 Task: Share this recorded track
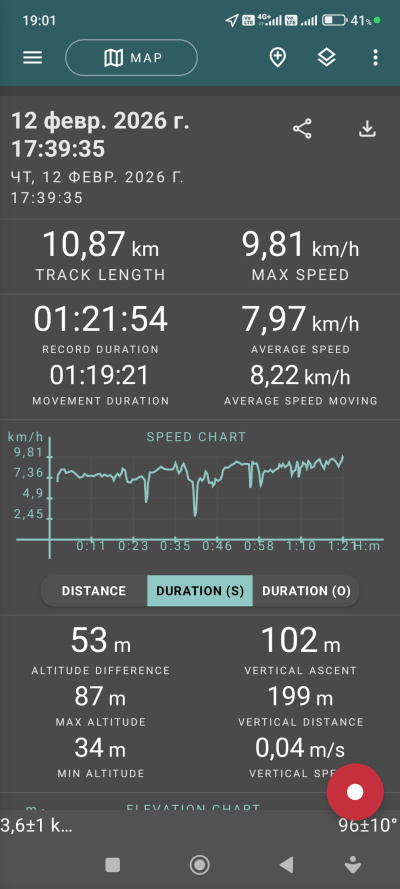click(x=302, y=129)
